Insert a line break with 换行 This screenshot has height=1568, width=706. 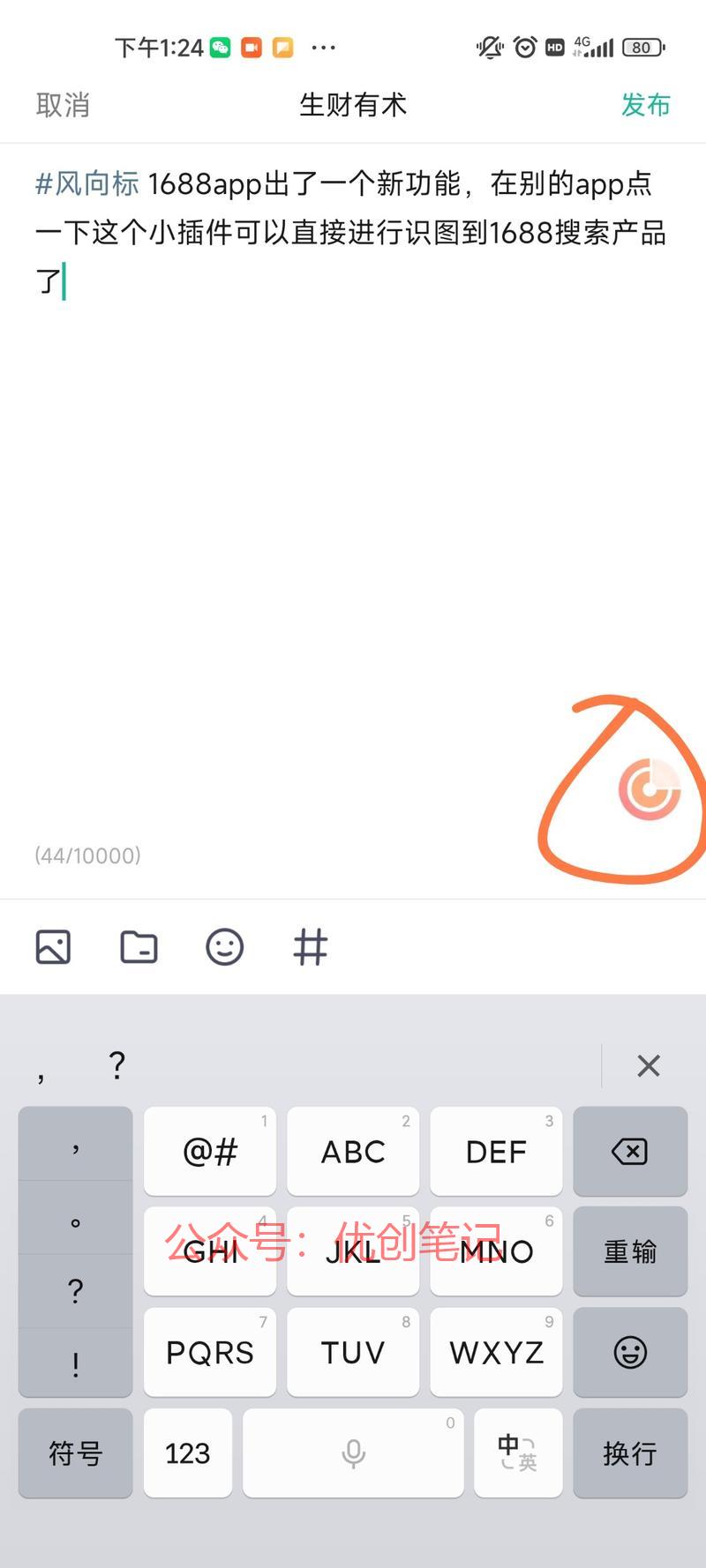coord(630,1452)
